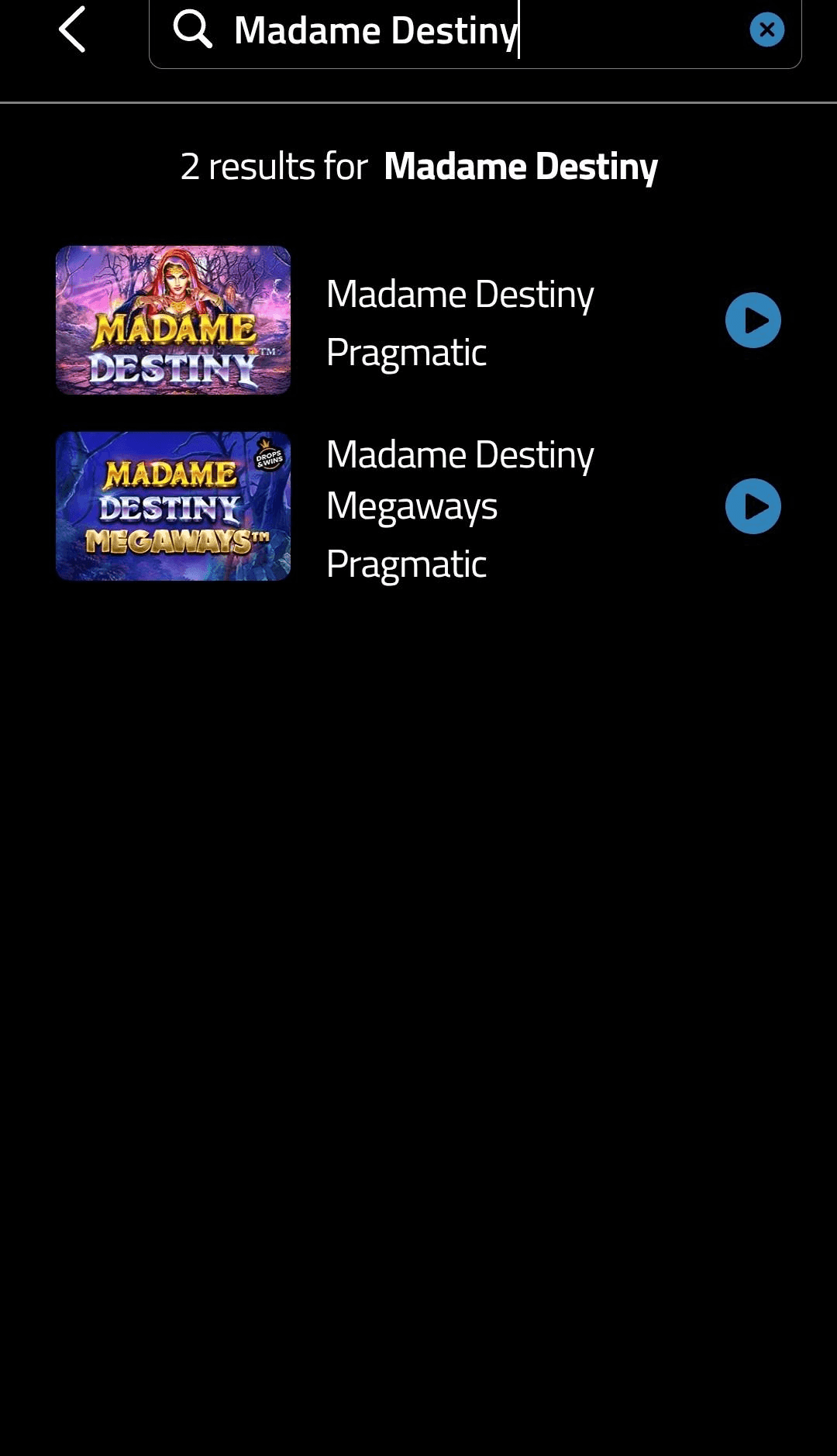Open the Madame Destiny Megaways thumbnail
The width and height of the screenshot is (837, 1456).
172,507
